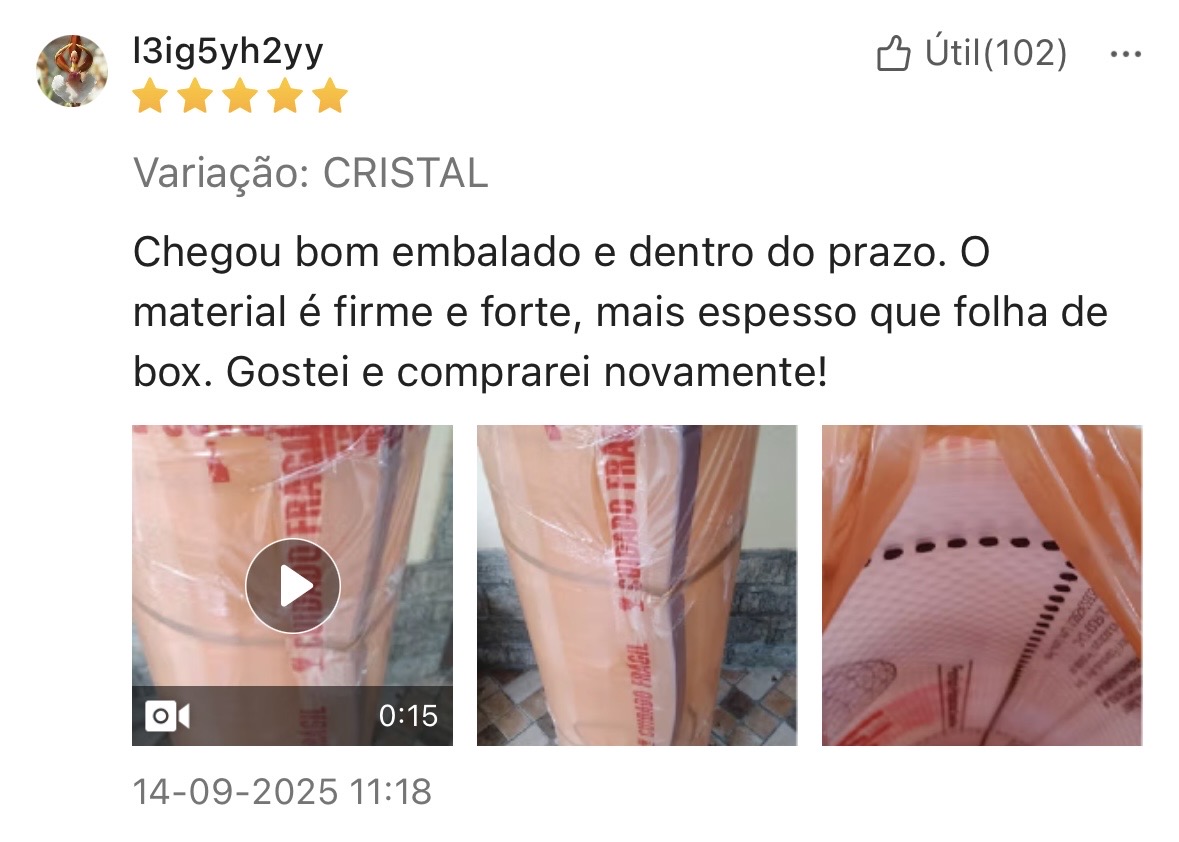Open reviewer l3ig5yh2yy's profile avatar
Image resolution: width=1179 pixels, height=842 pixels.
coord(72,71)
